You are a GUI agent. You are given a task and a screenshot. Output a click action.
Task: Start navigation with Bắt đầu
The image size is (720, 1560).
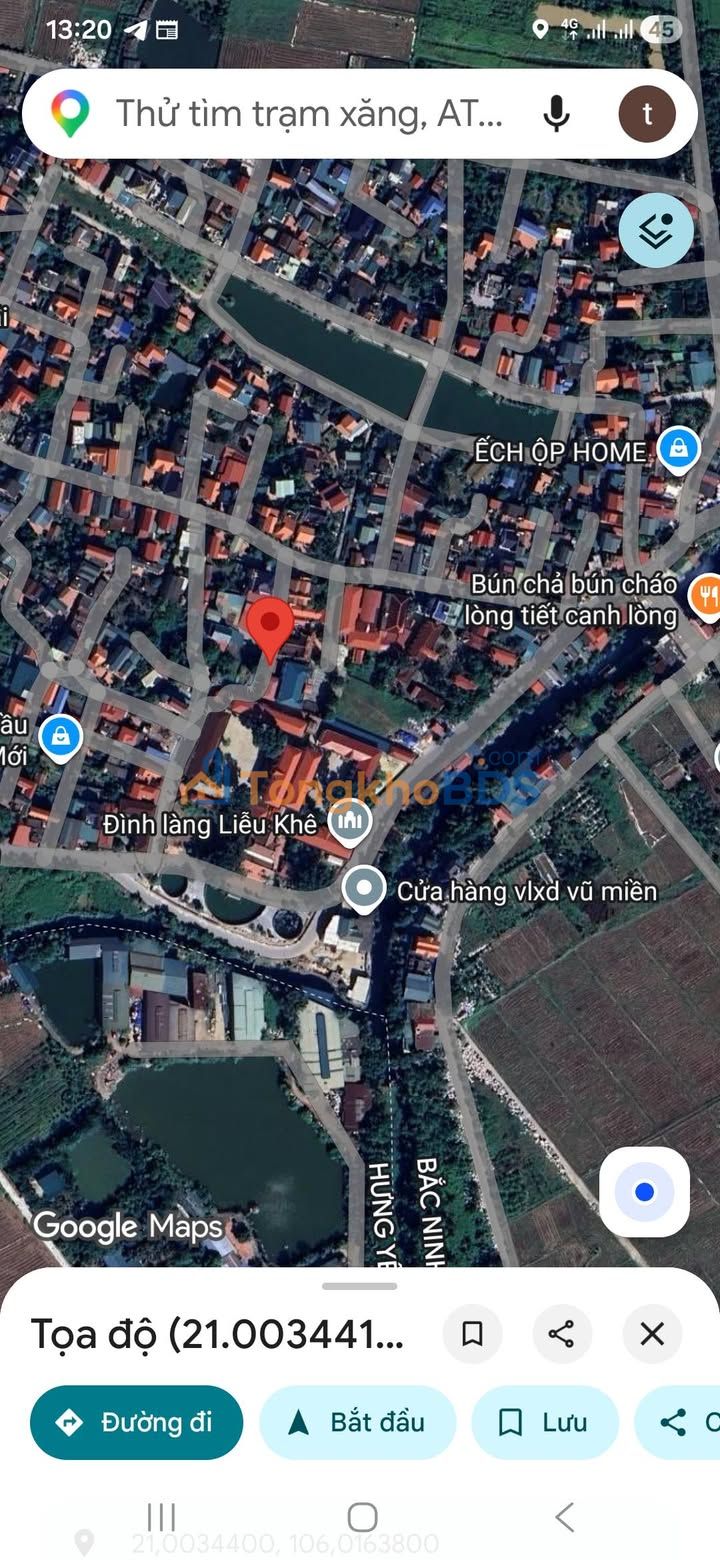point(358,1422)
